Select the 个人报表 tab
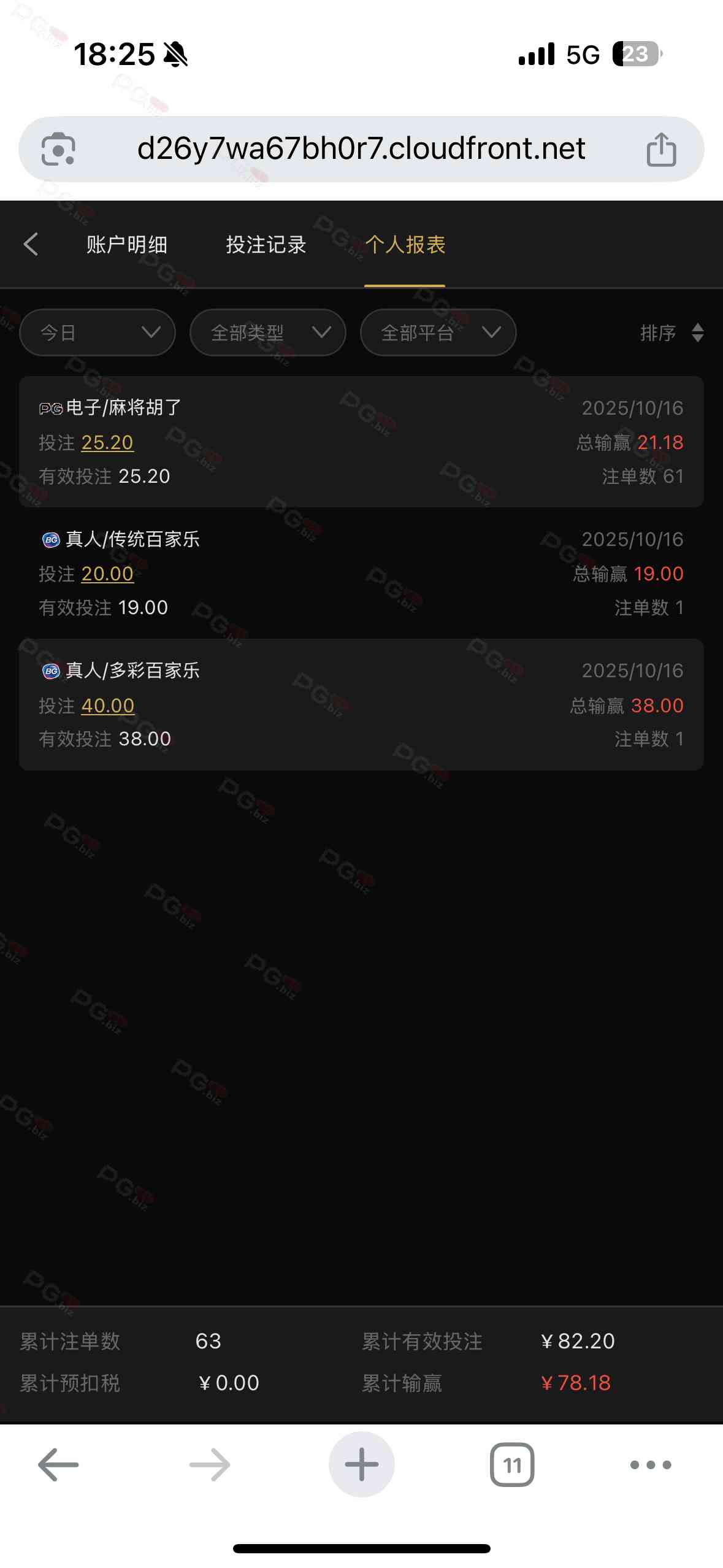 point(405,245)
